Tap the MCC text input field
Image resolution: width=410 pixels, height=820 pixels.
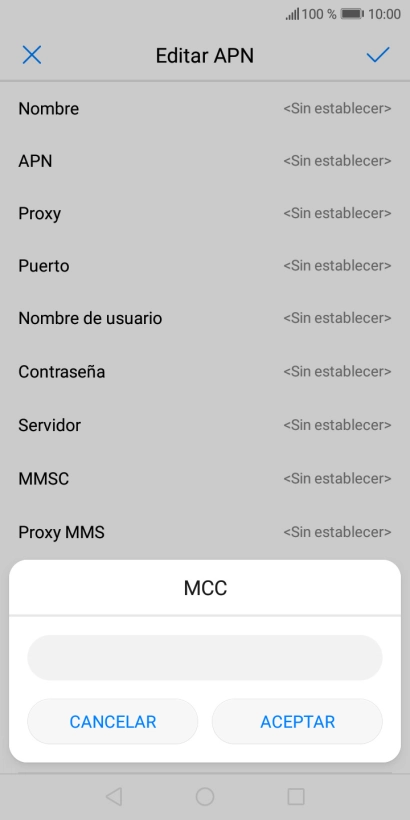(x=204, y=657)
